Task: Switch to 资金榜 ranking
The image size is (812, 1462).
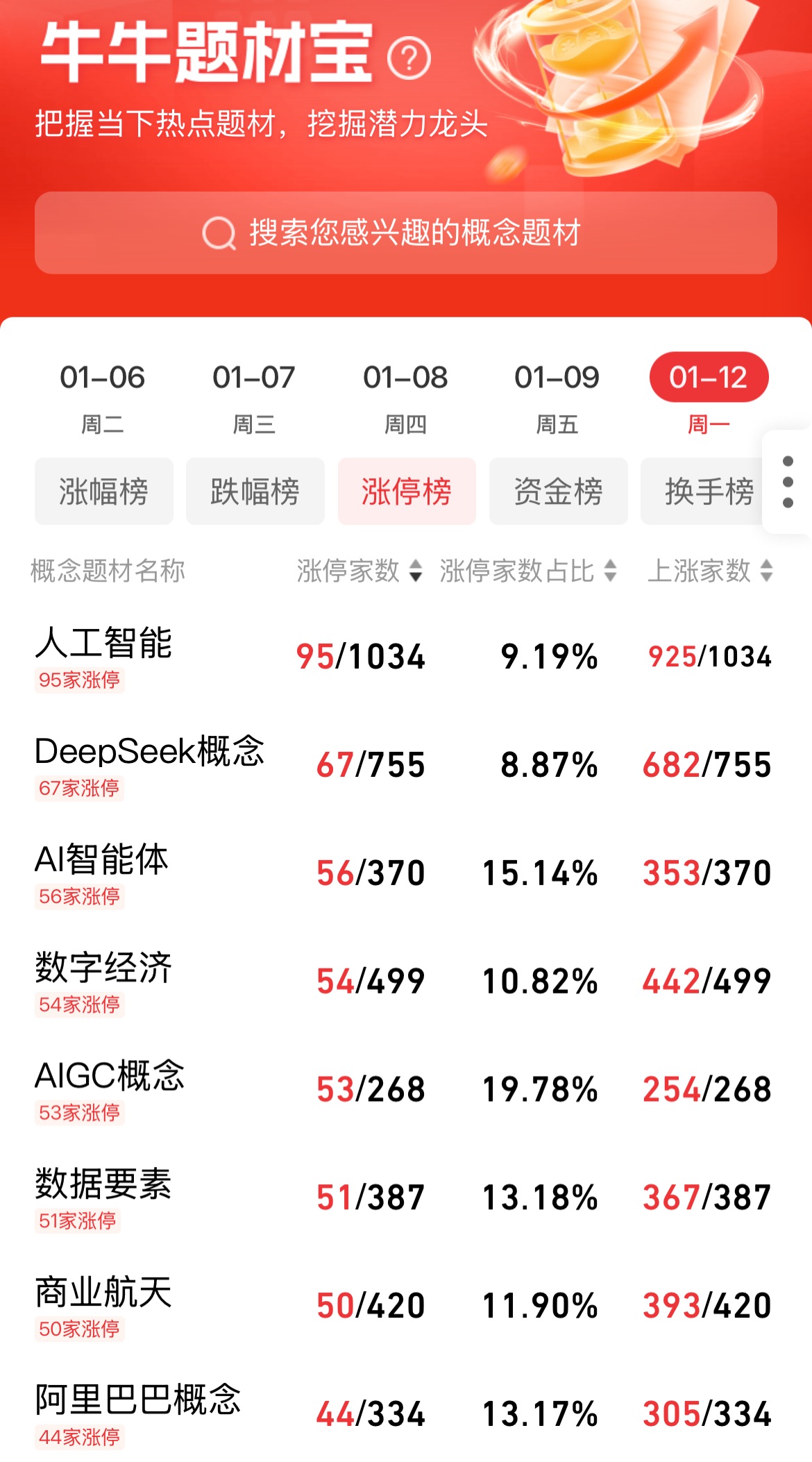Action: pyautogui.click(x=558, y=491)
